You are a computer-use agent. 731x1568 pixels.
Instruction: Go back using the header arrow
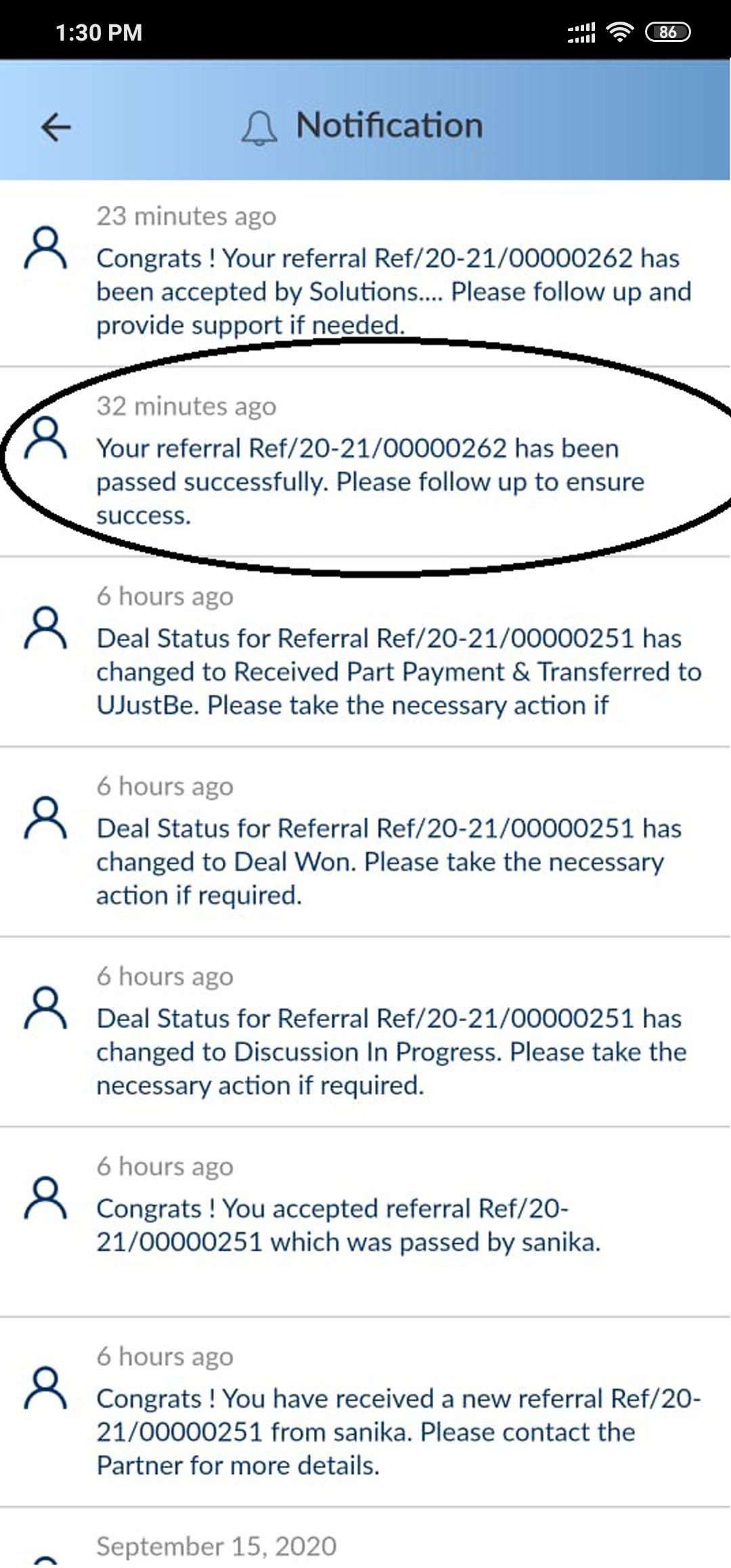[x=56, y=127]
